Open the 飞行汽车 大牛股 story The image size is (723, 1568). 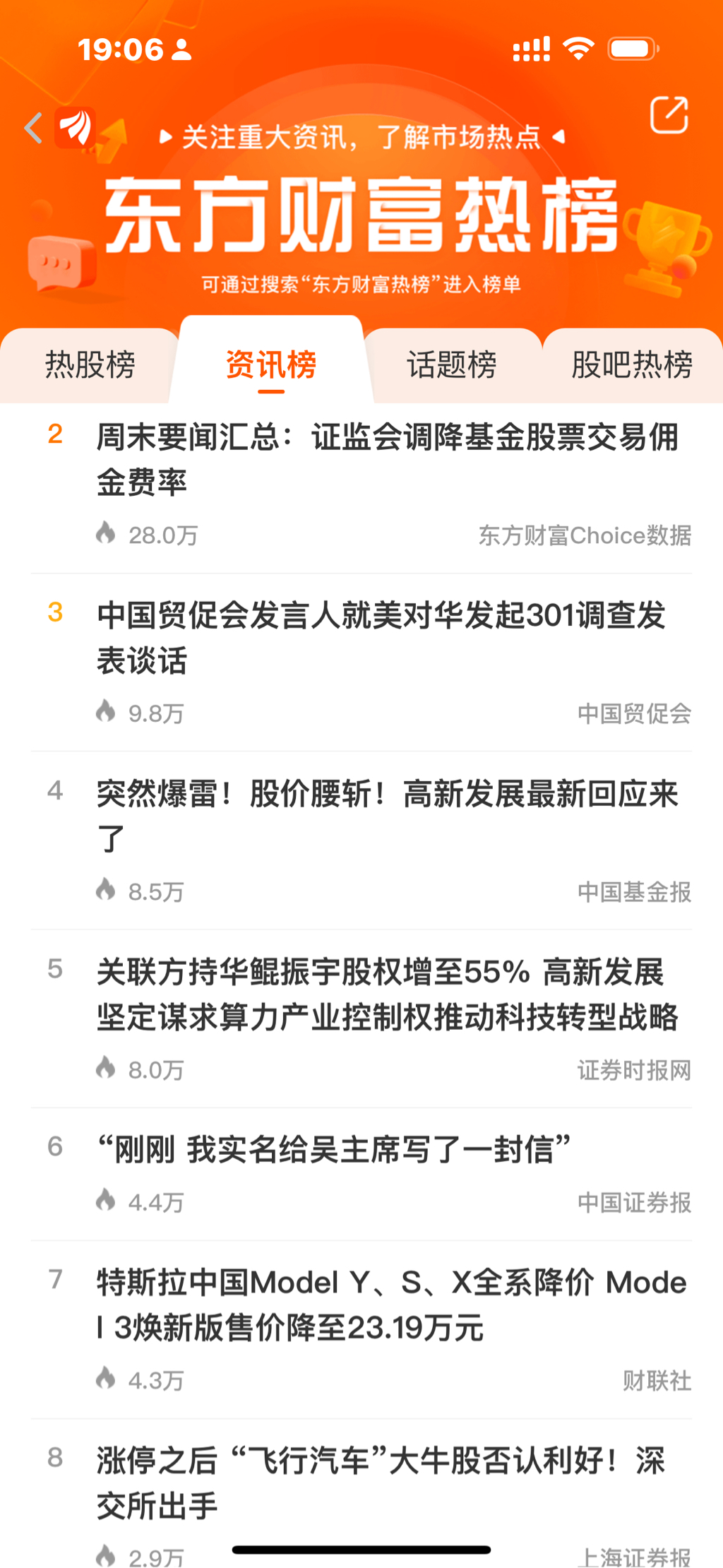pos(381,1483)
